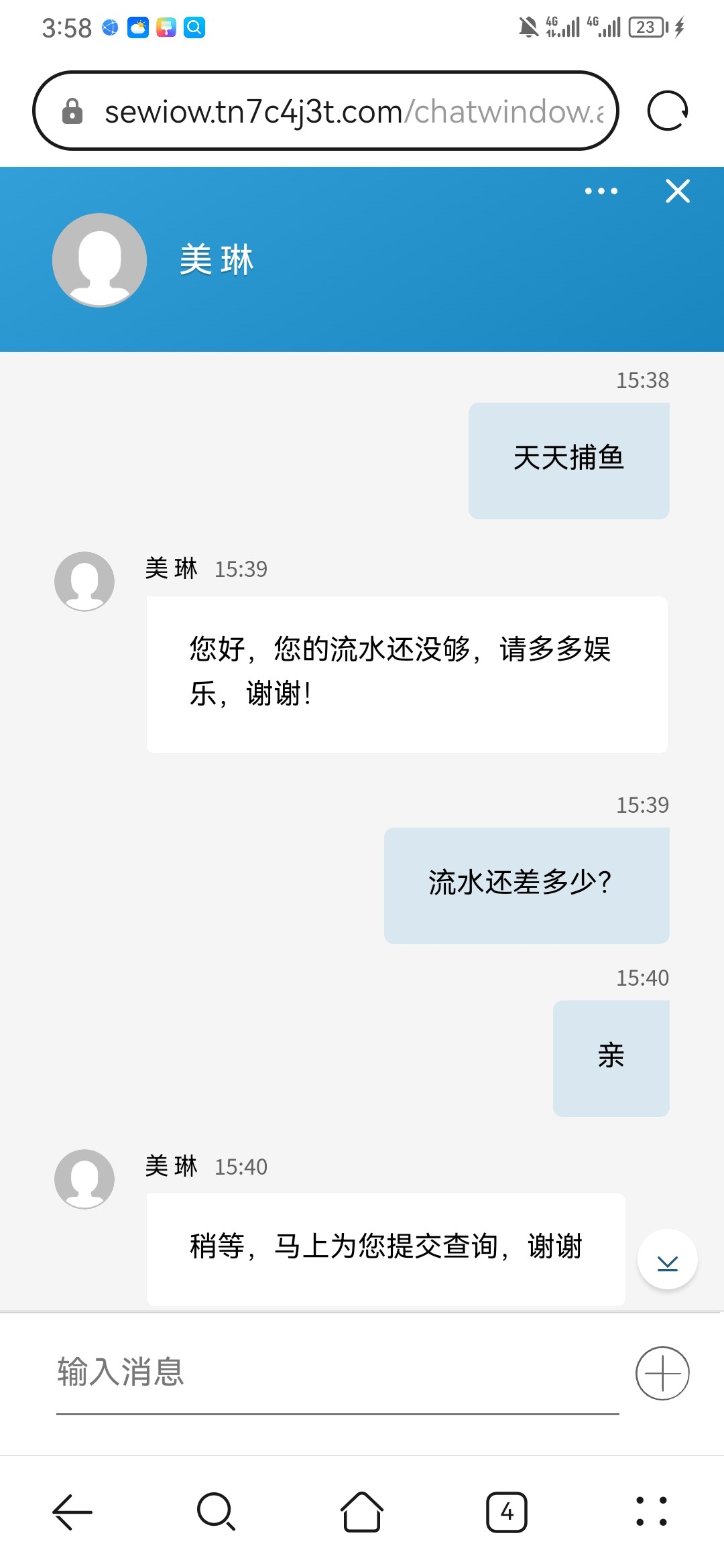This screenshot has width=724, height=1568.
Task: Reload the current web page
Action: coord(667,111)
